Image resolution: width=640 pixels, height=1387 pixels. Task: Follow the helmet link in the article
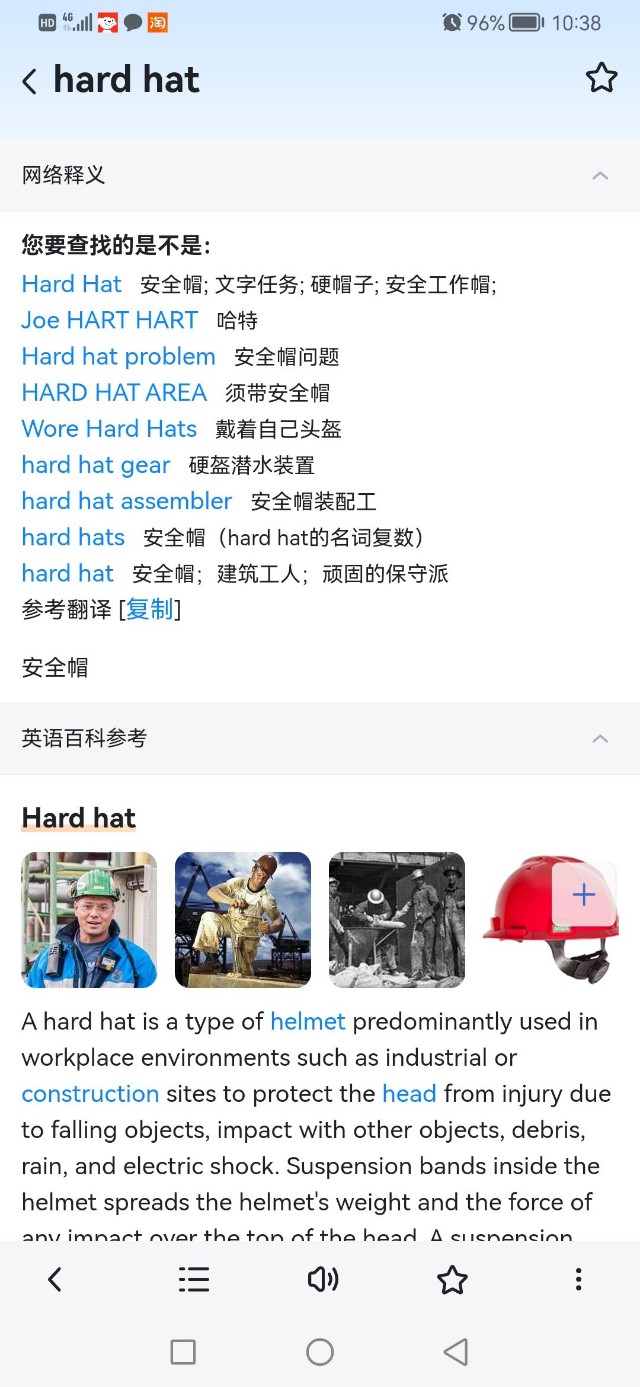click(308, 1021)
